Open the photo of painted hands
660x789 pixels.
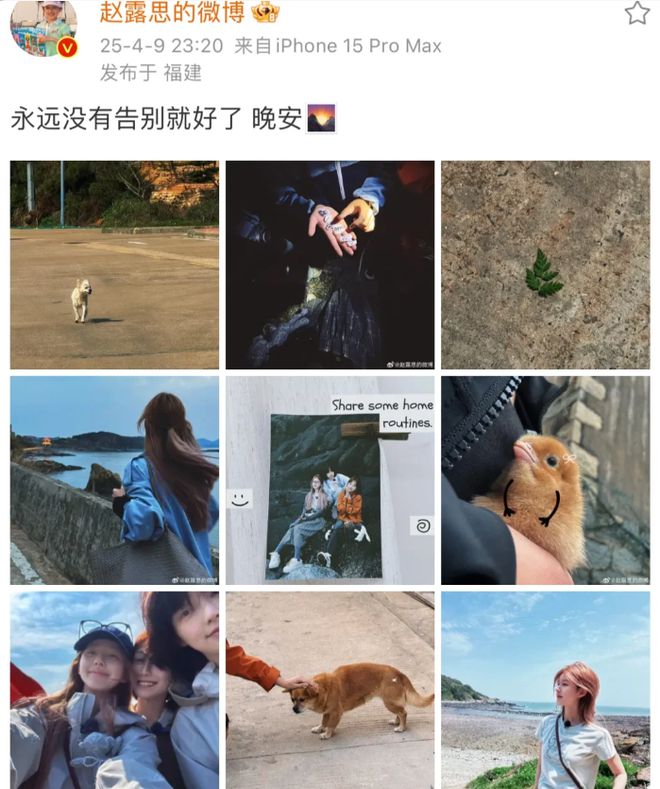330,265
